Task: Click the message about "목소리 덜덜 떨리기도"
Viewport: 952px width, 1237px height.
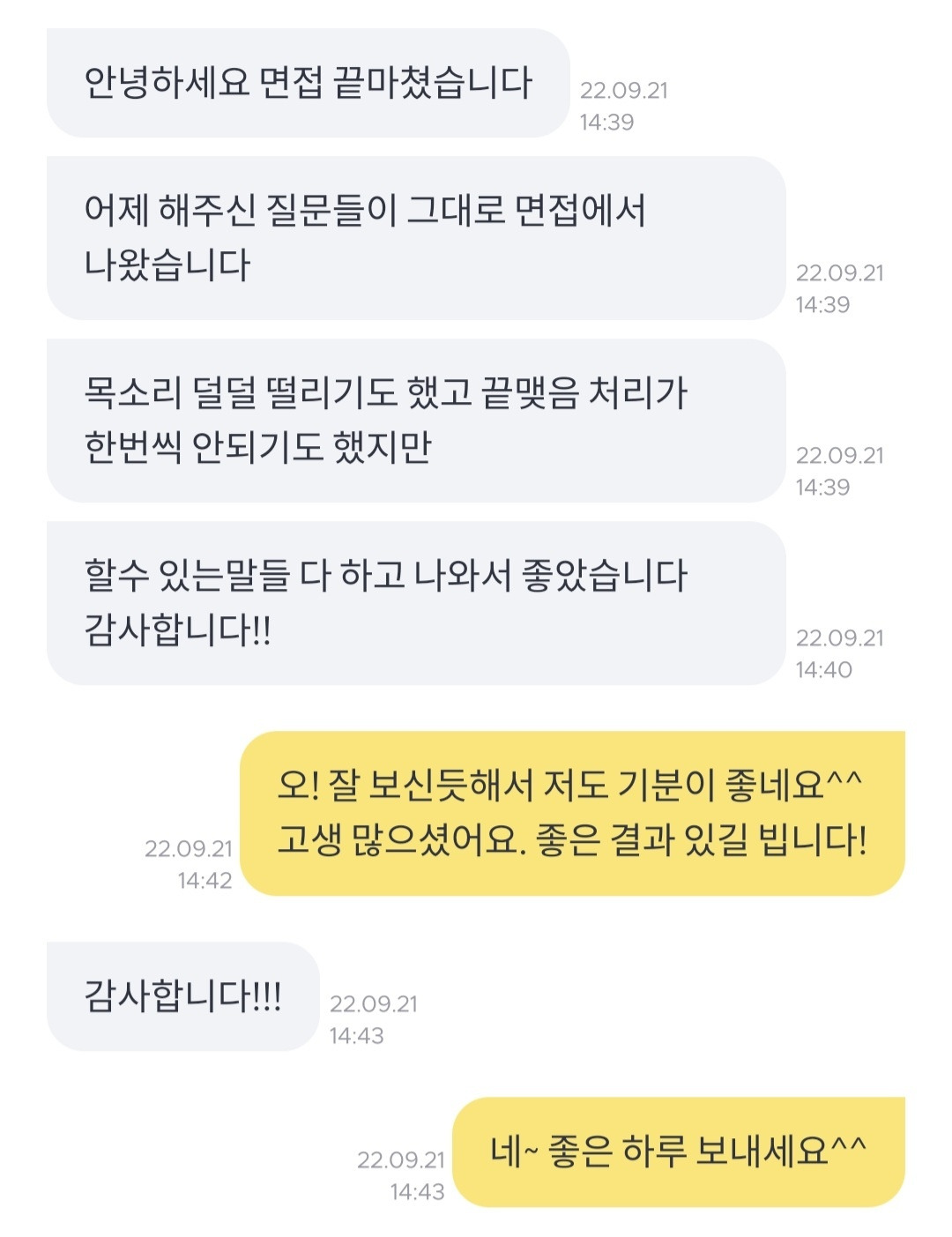Action: point(379,423)
